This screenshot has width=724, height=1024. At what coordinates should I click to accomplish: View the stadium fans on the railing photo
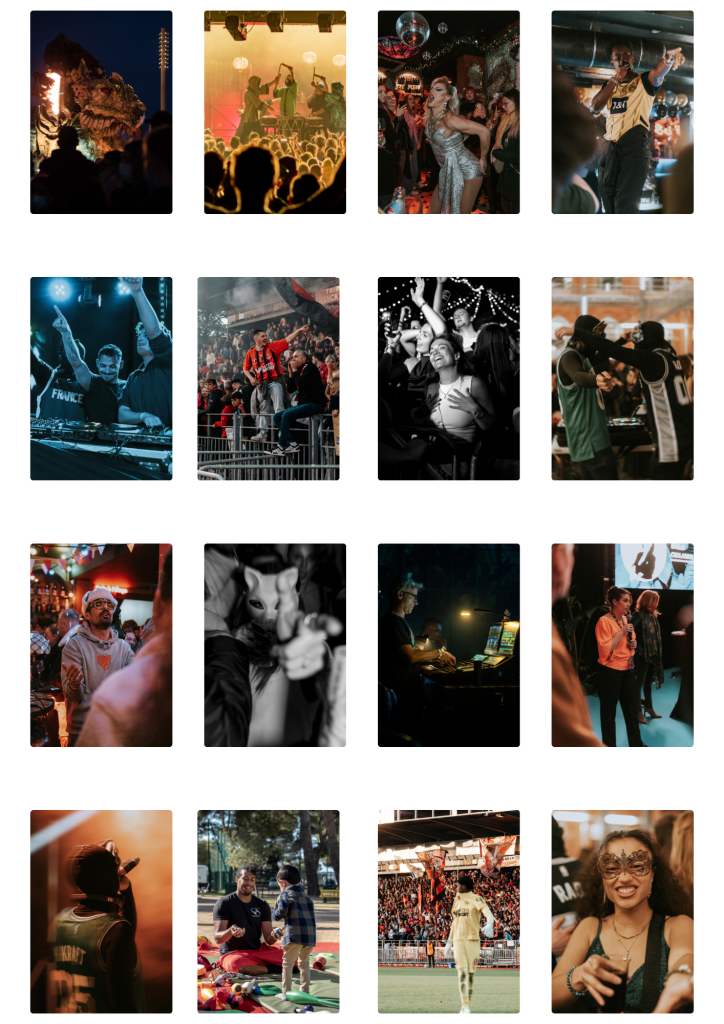tap(268, 378)
